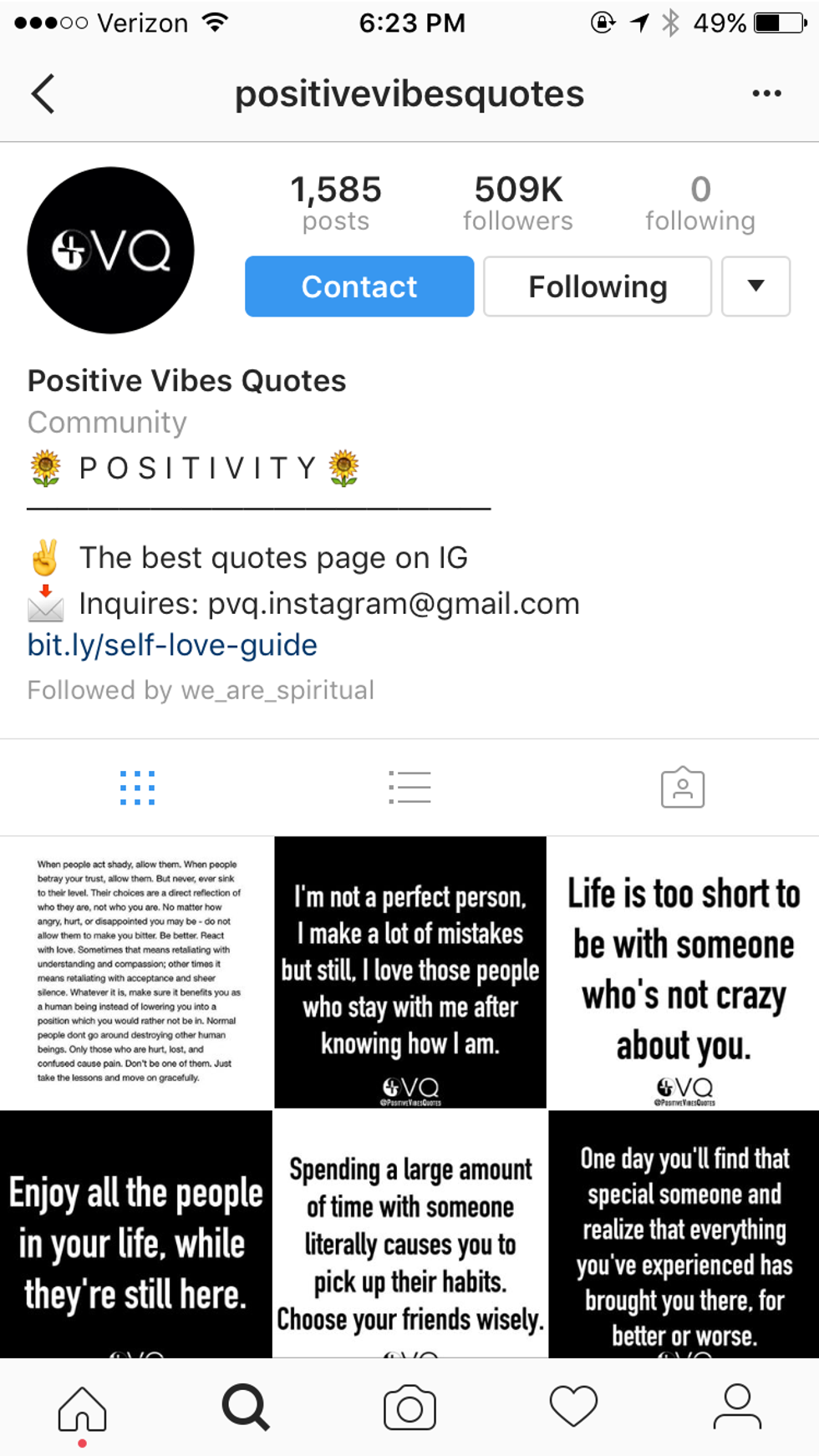This screenshot has width=819, height=1456.
Task: Go back from the positivevibesquotes profile
Action: pyautogui.click(x=43, y=94)
